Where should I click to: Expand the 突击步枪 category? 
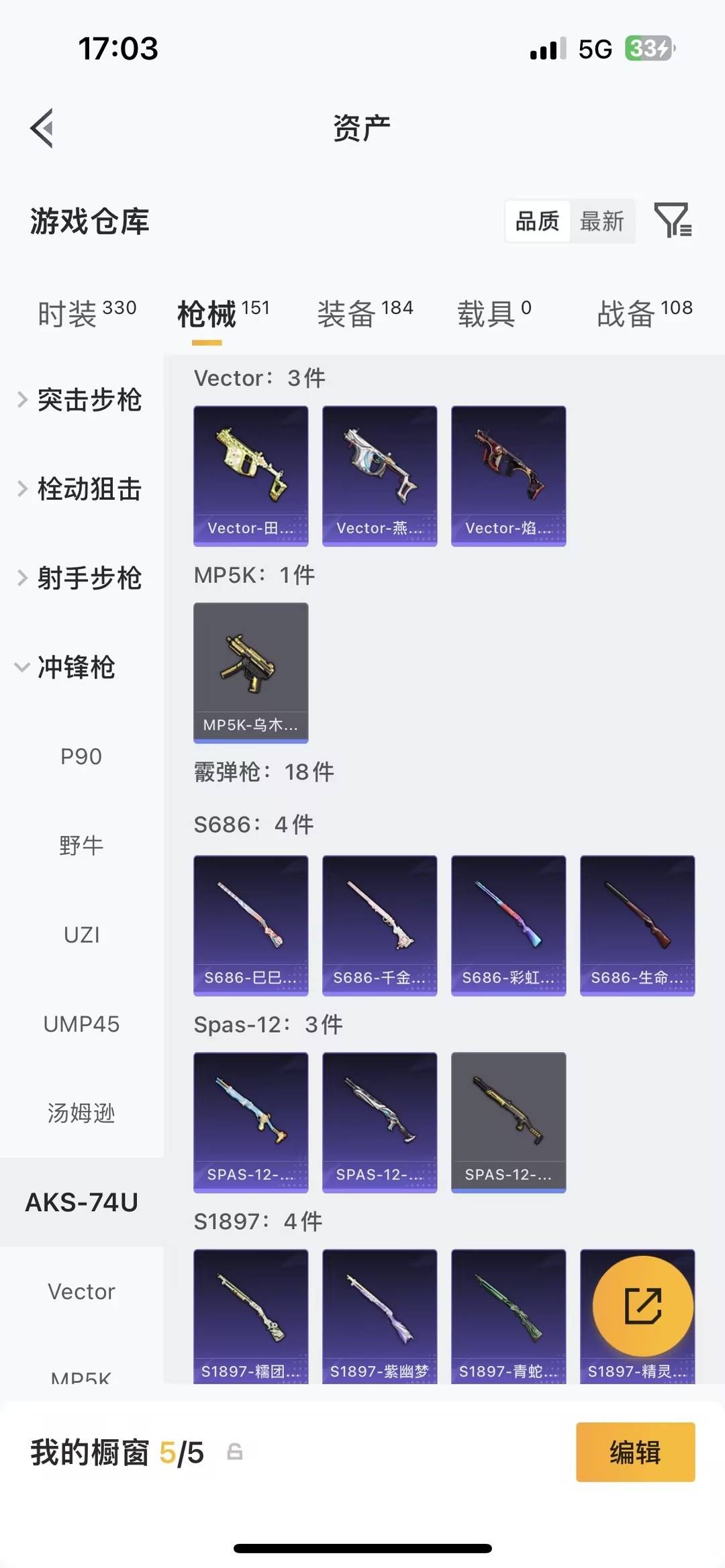pyautogui.click(x=89, y=401)
